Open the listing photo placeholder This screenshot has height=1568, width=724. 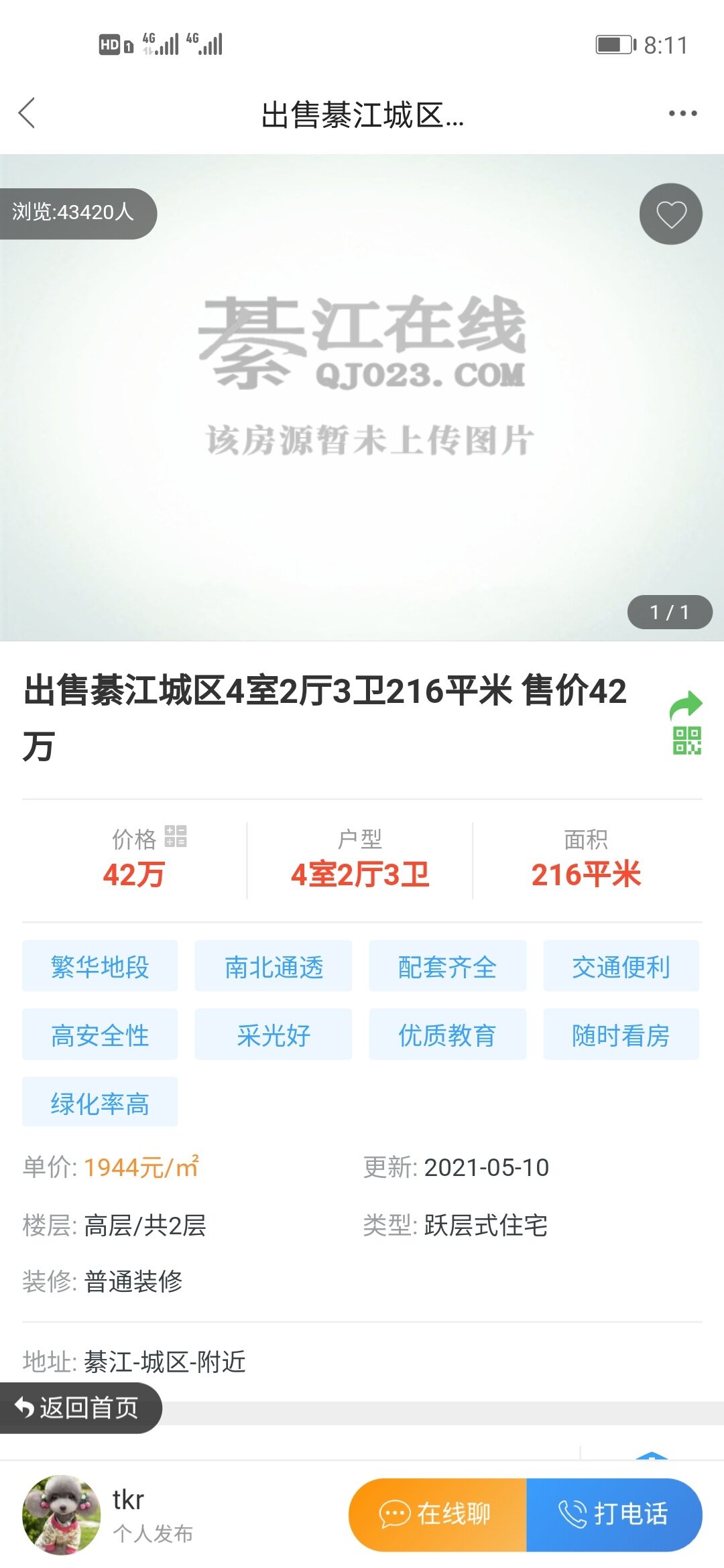[x=362, y=397]
